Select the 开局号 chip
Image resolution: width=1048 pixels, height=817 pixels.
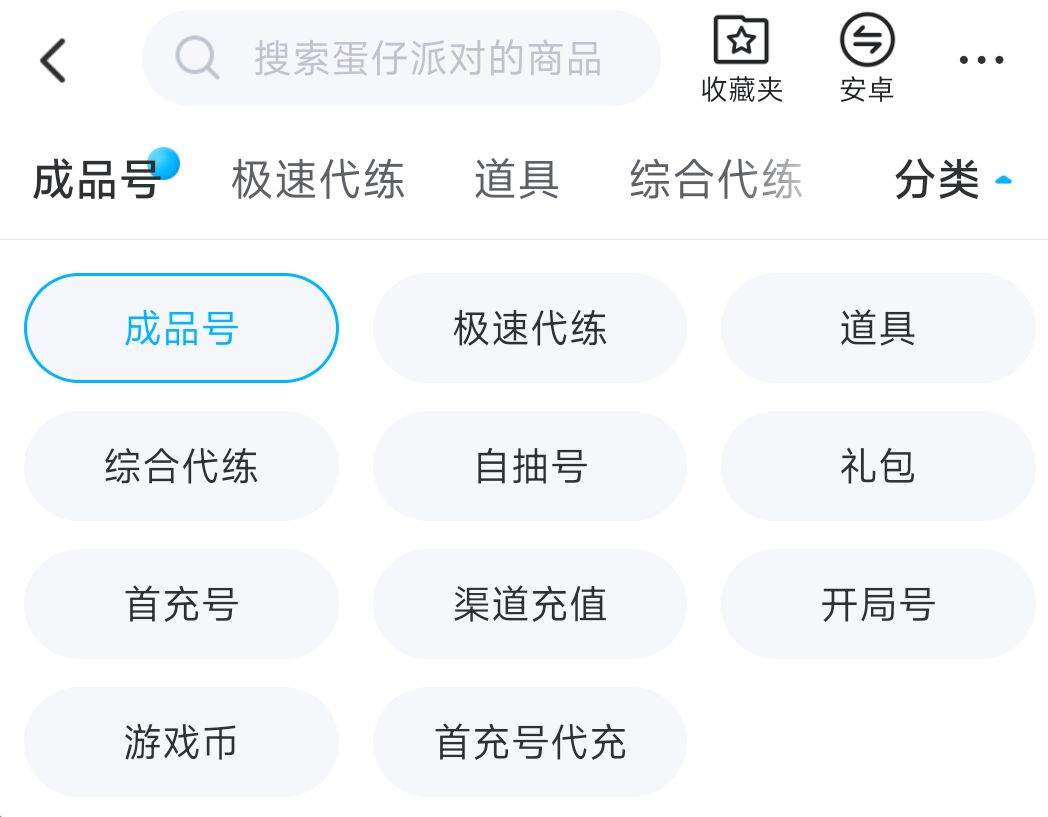pos(878,604)
